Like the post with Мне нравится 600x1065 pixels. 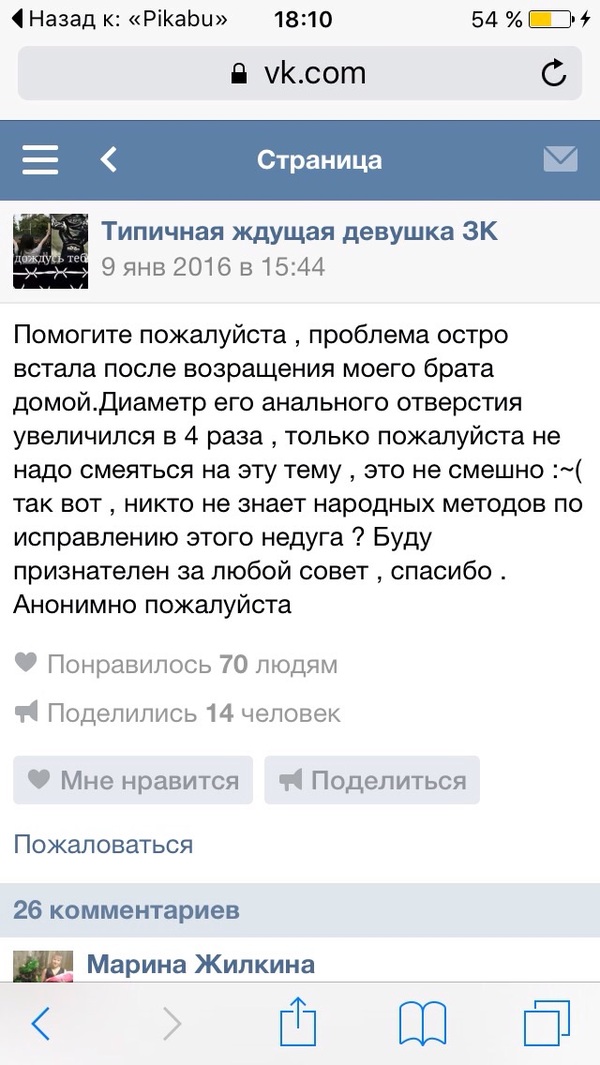click(133, 781)
